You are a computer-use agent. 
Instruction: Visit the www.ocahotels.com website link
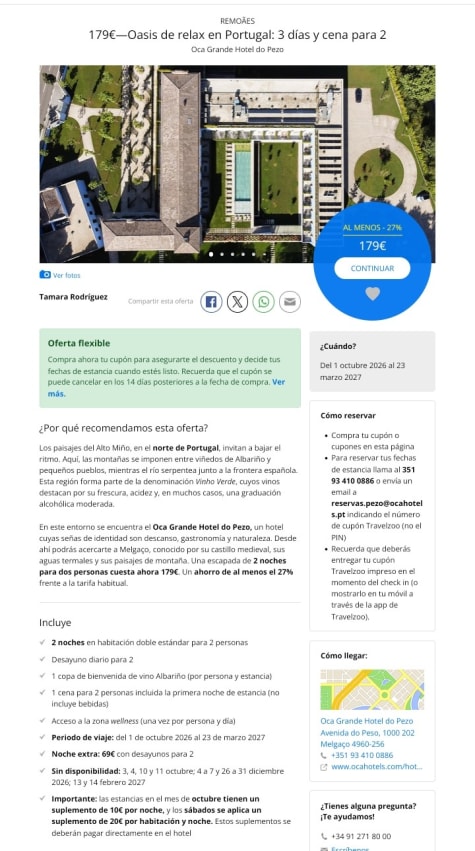click(371, 767)
